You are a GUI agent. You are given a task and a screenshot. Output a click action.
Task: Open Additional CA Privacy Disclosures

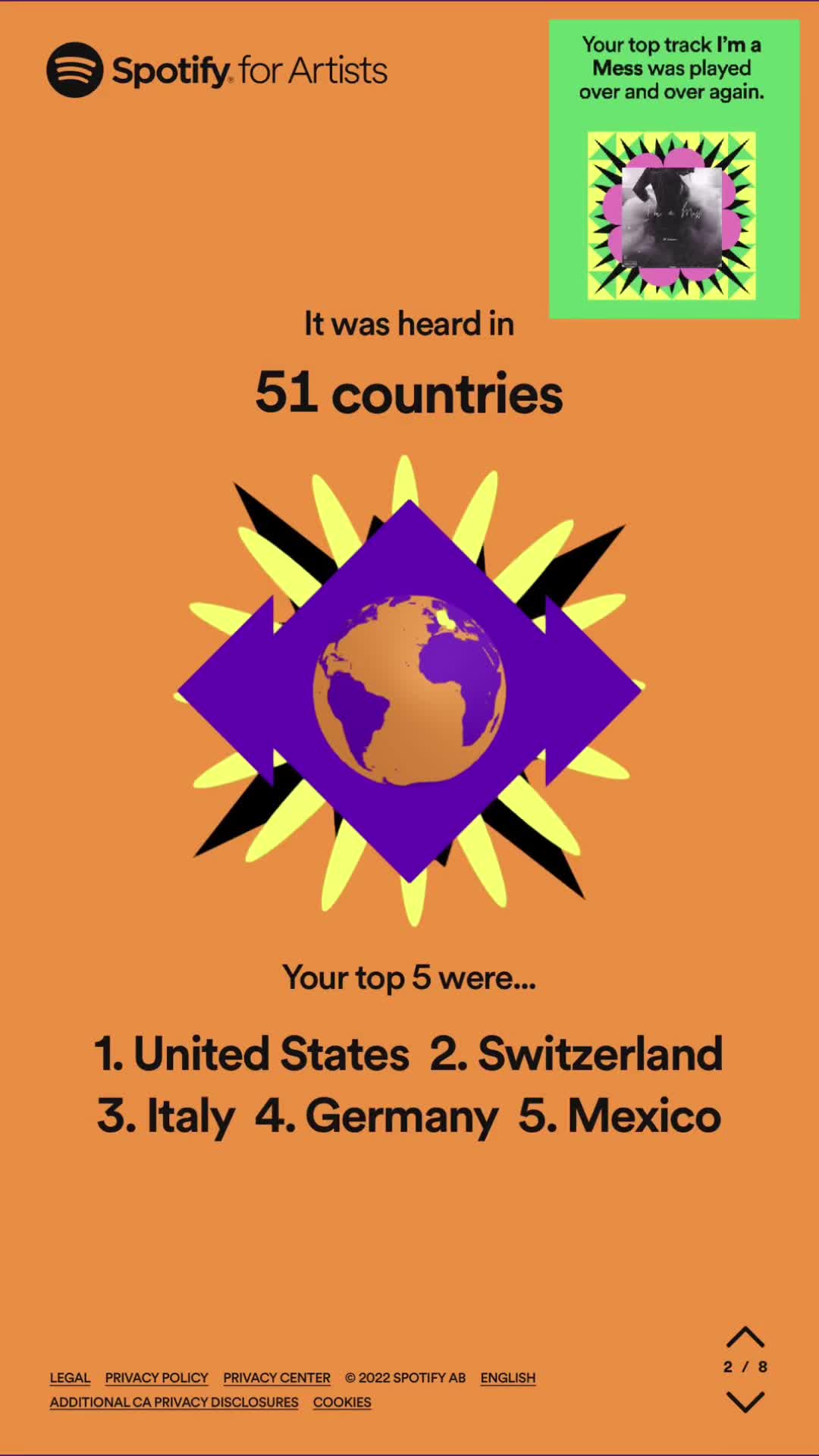[174, 1402]
